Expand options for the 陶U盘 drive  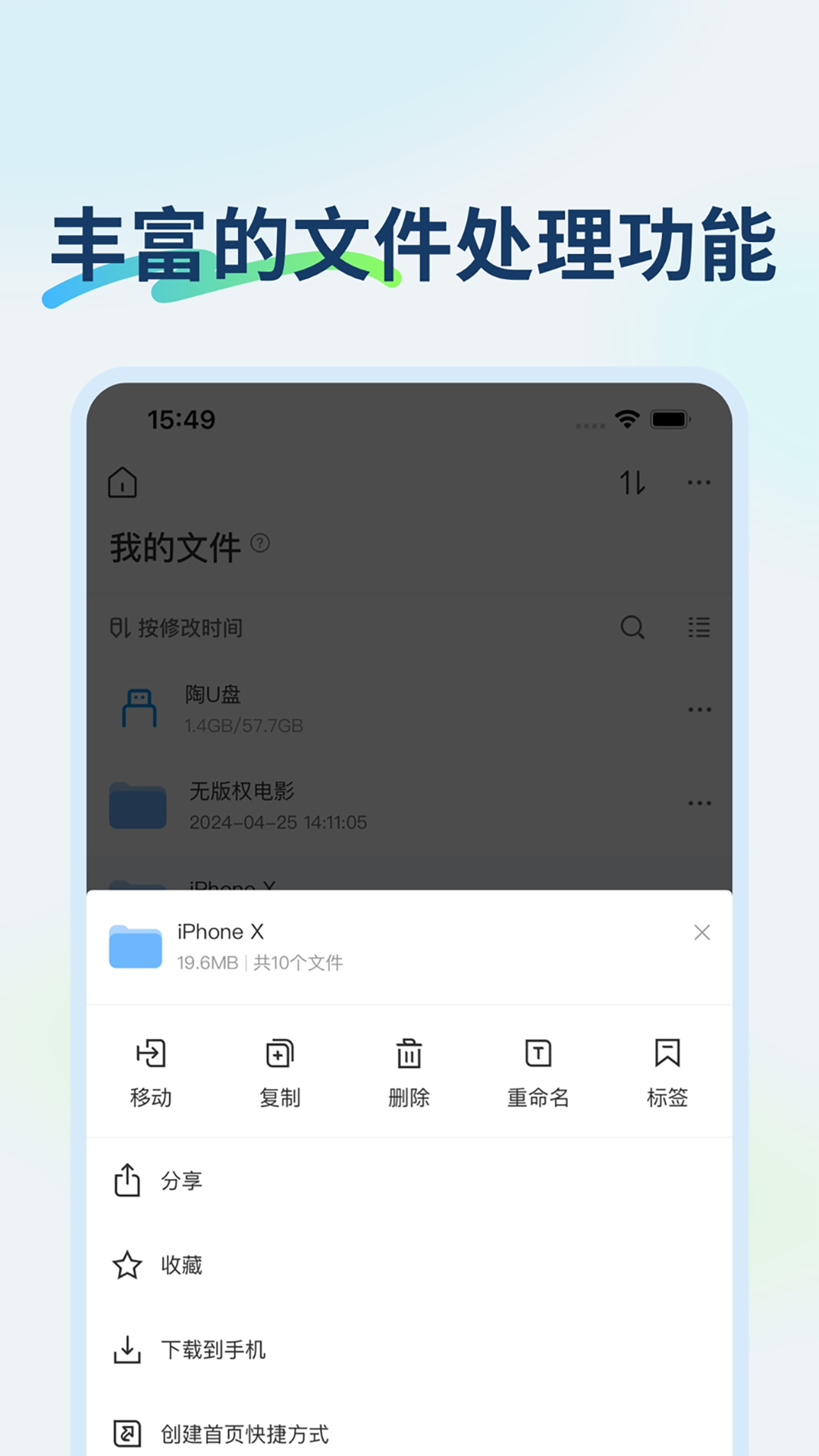697,709
